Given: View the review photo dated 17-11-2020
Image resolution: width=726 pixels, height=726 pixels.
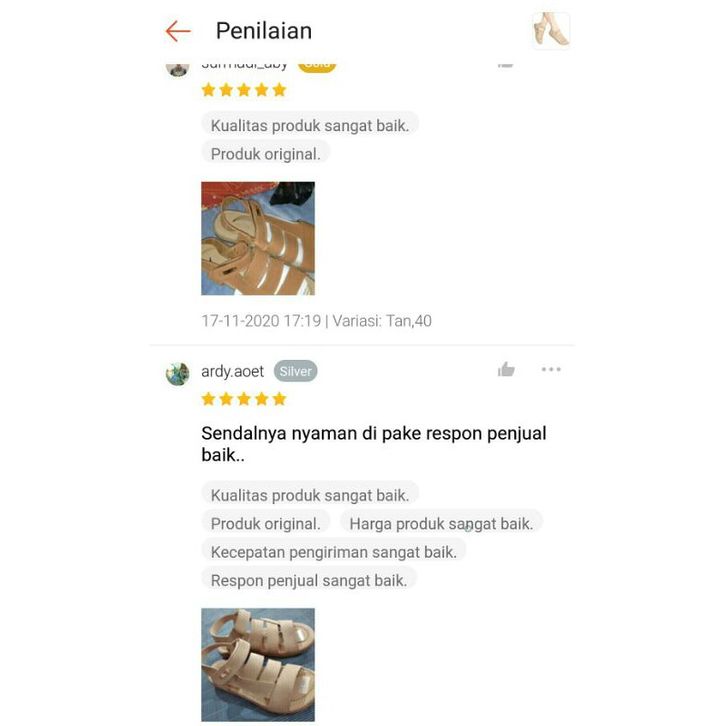Looking at the screenshot, I should [258, 238].
